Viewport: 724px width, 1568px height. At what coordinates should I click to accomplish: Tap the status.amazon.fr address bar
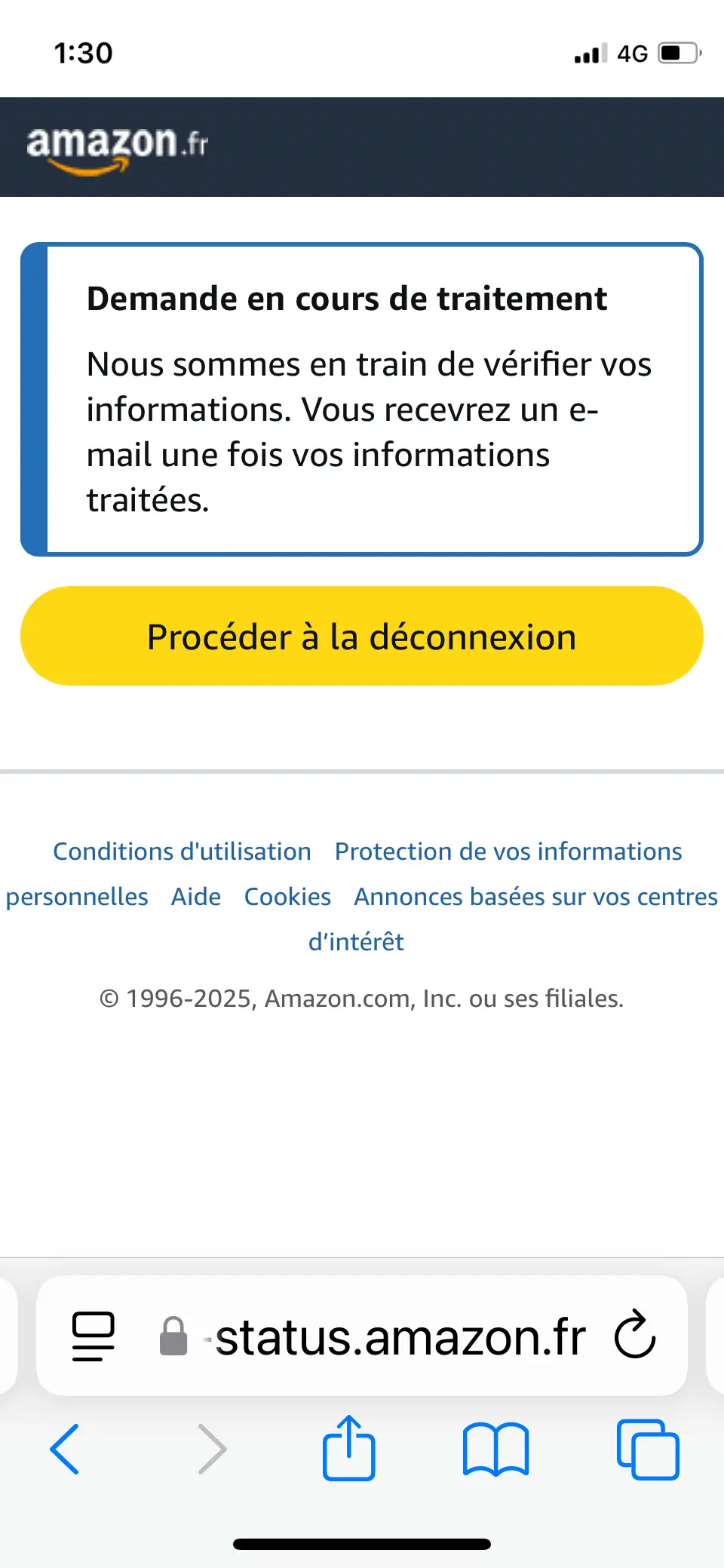point(362,1336)
